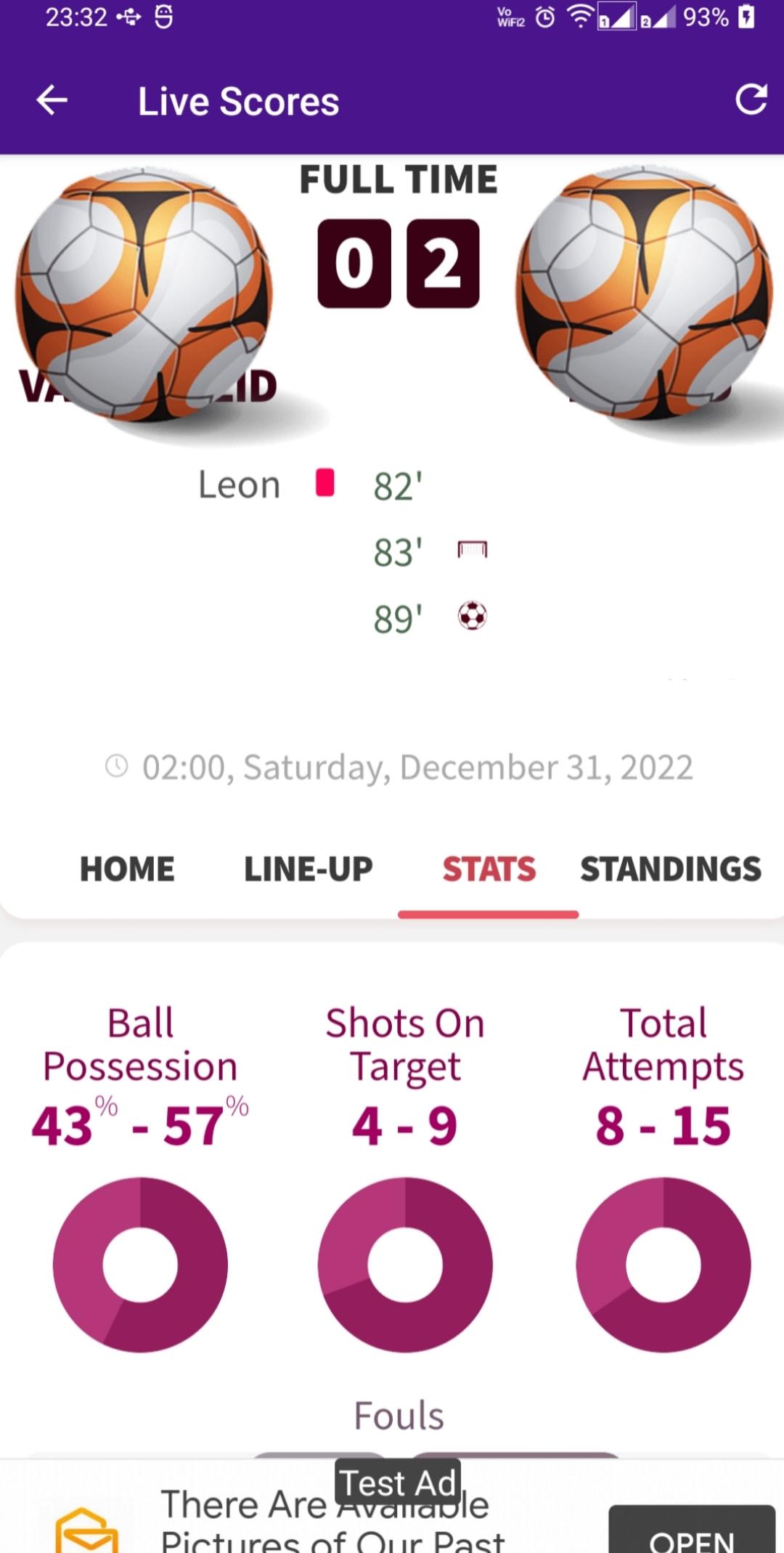This screenshot has width=784, height=1553.
Task: Tap the OPEN button on the ad
Action: coord(692,1531)
